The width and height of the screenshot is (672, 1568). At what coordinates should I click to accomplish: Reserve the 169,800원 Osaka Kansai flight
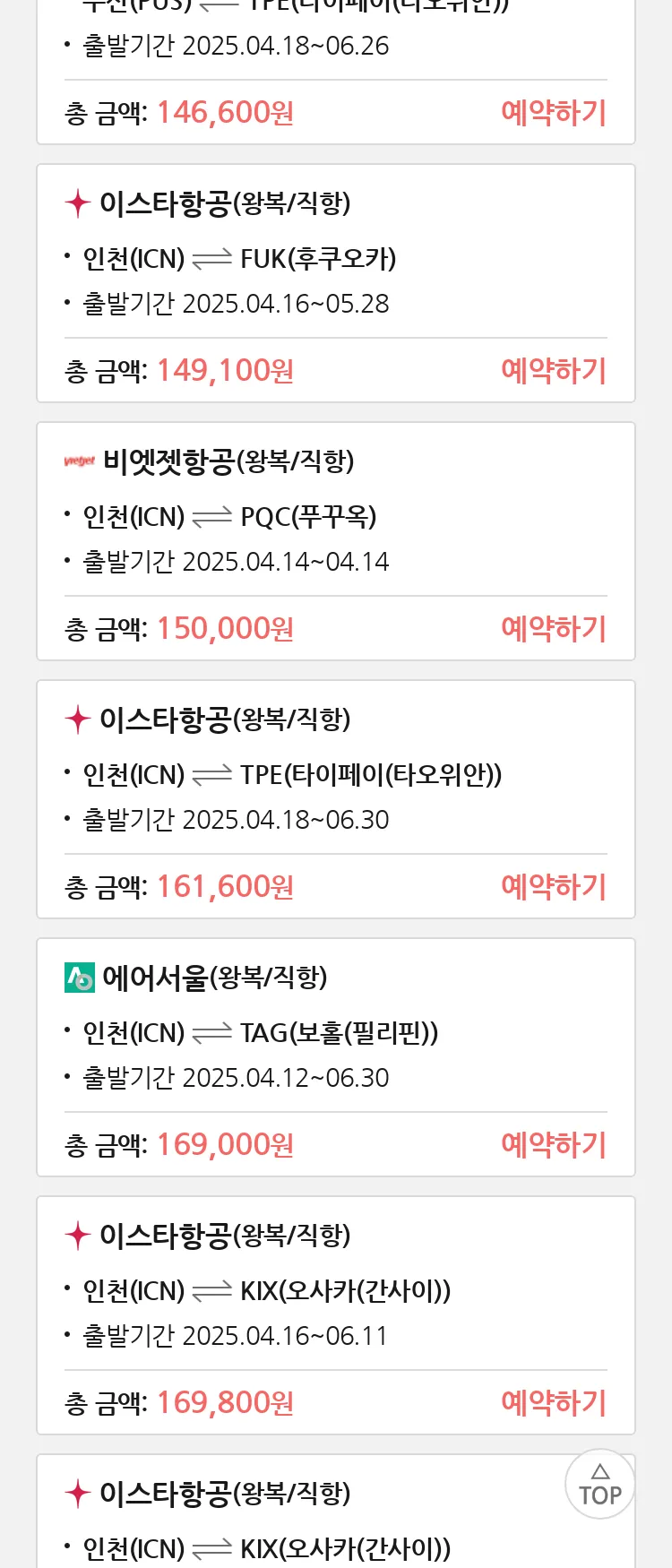click(554, 1403)
